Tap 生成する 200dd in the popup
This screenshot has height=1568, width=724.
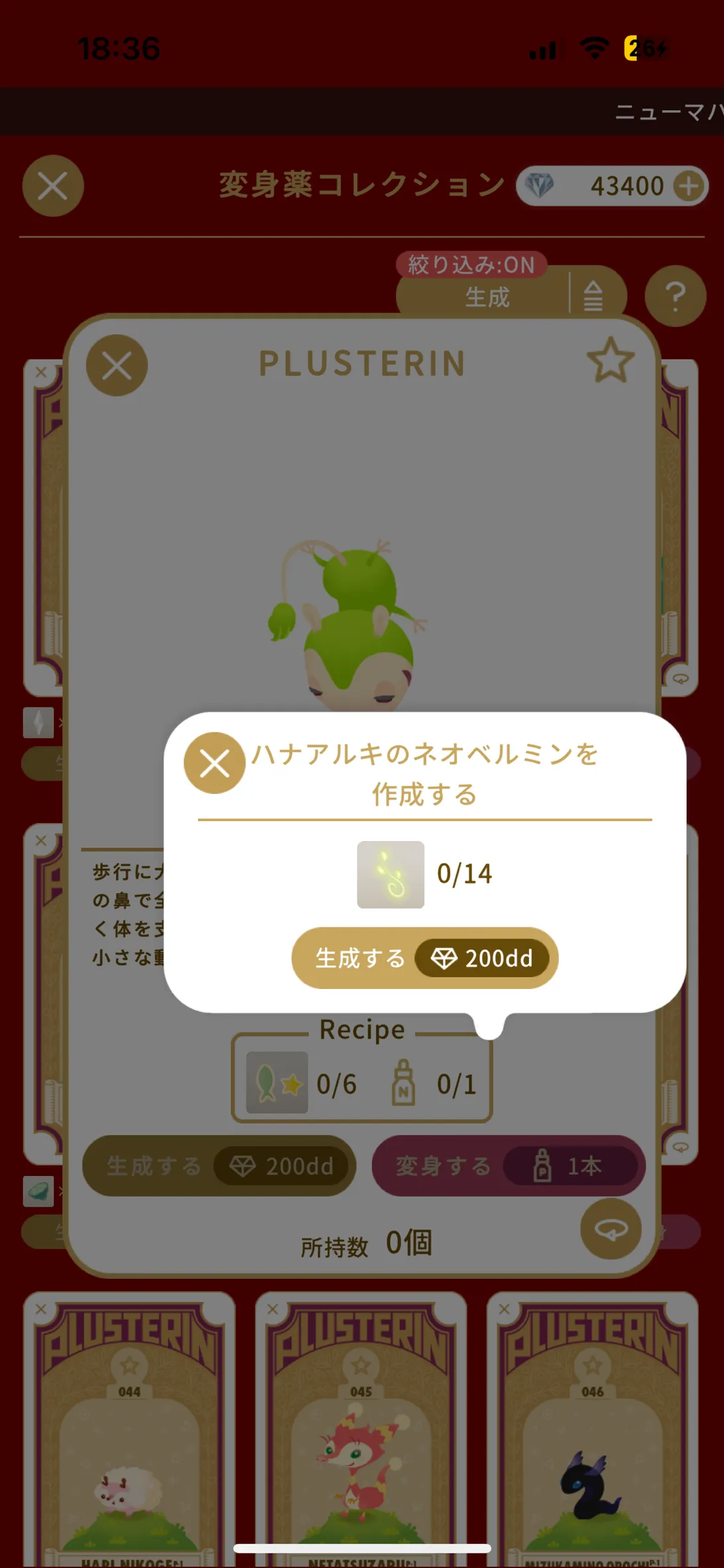(x=425, y=958)
